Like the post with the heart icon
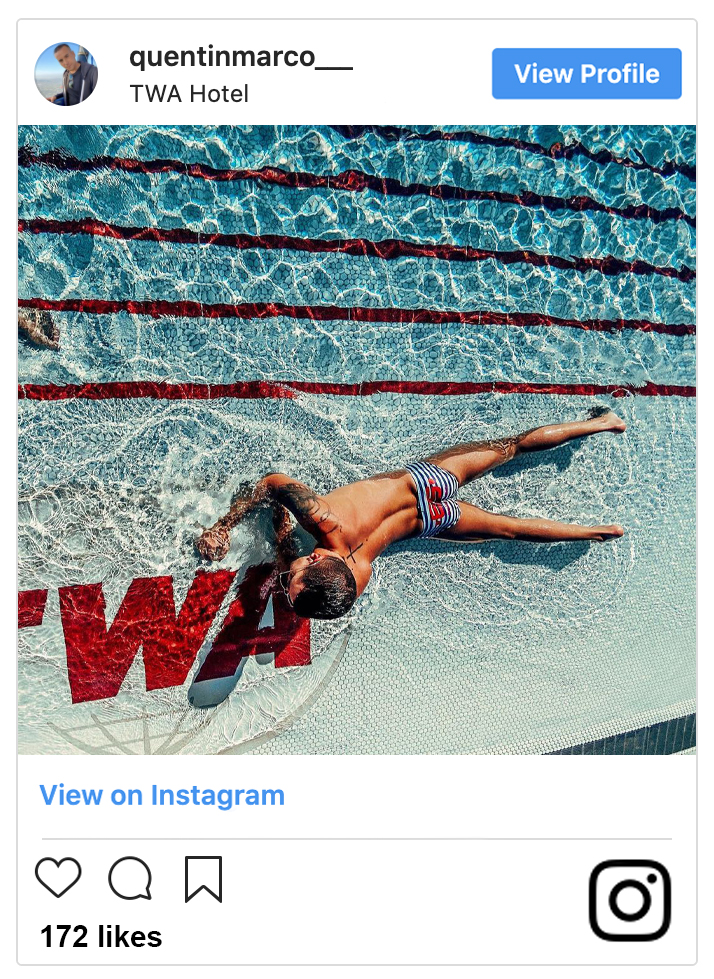Screen dimensions: 714x979 (x=58, y=878)
